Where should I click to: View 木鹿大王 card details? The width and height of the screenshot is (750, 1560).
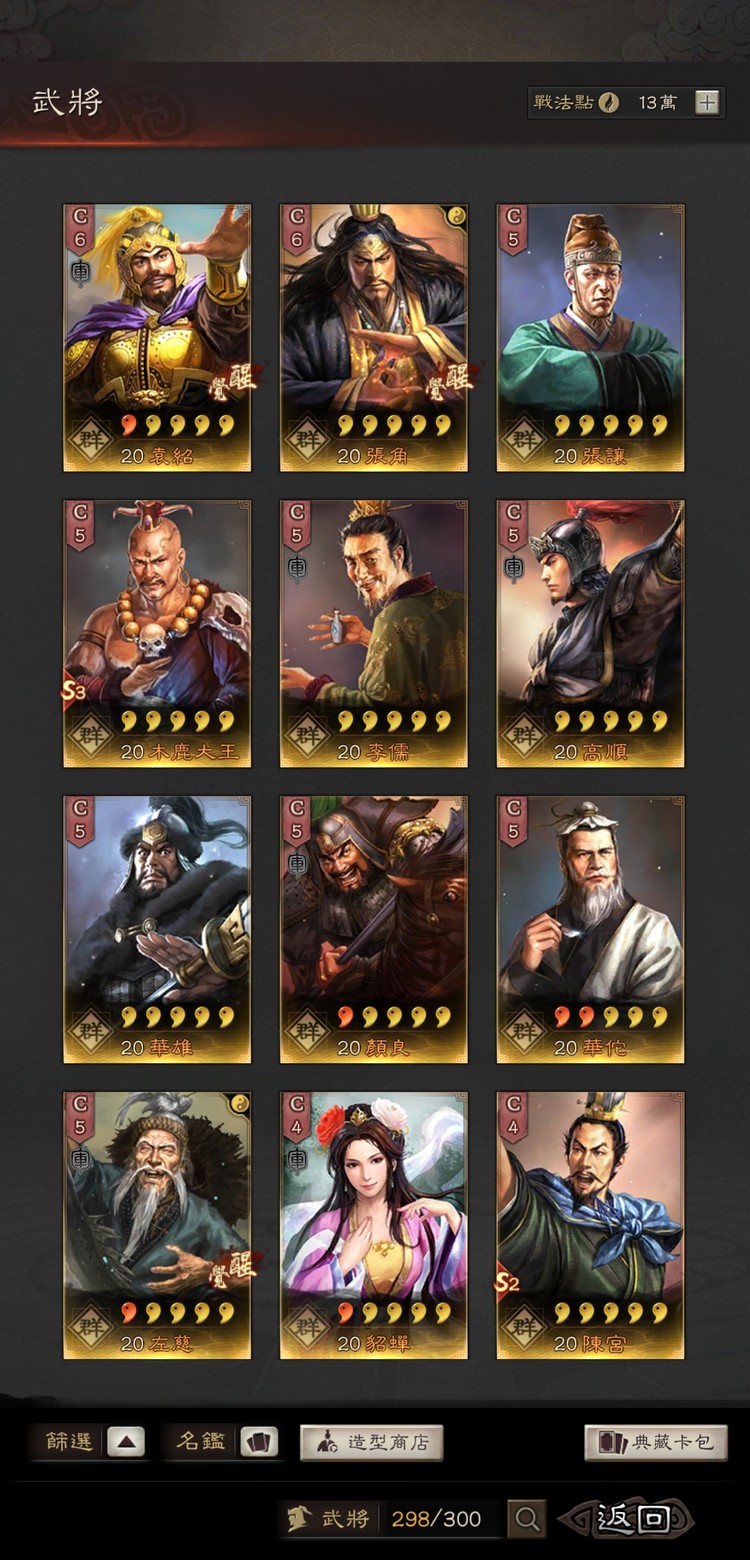pyautogui.click(x=157, y=633)
